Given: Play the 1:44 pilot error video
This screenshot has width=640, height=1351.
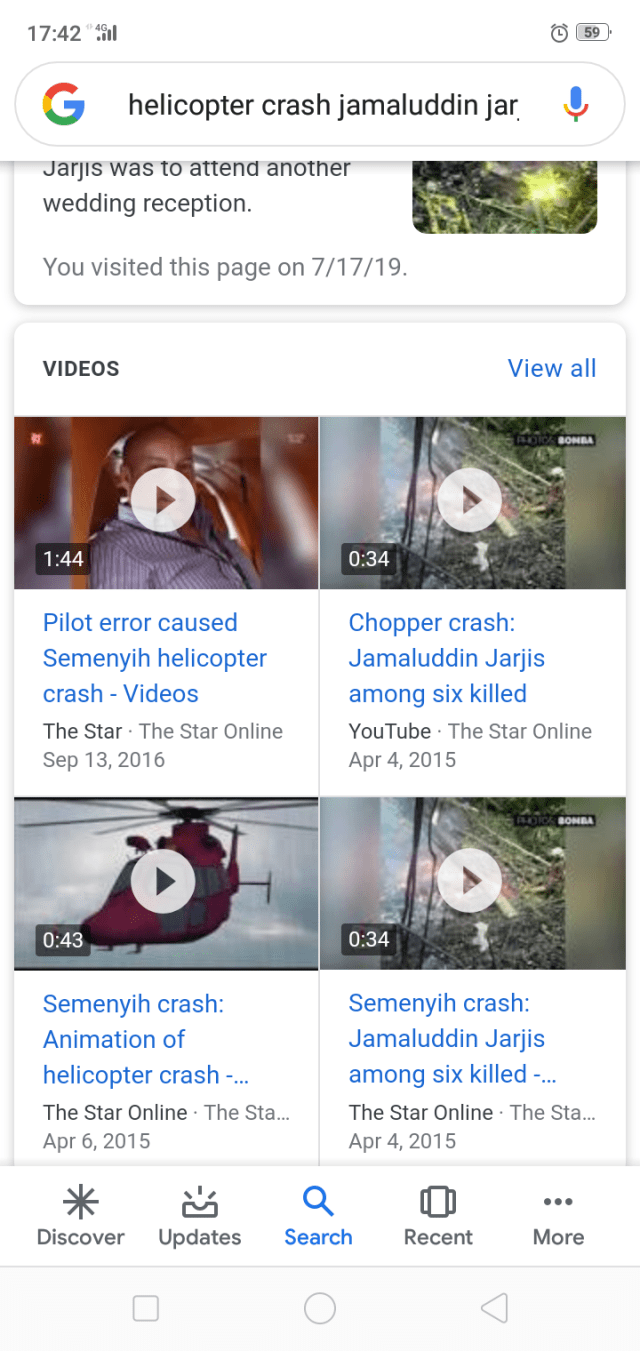Looking at the screenshot, I should [x=163, y=499].
